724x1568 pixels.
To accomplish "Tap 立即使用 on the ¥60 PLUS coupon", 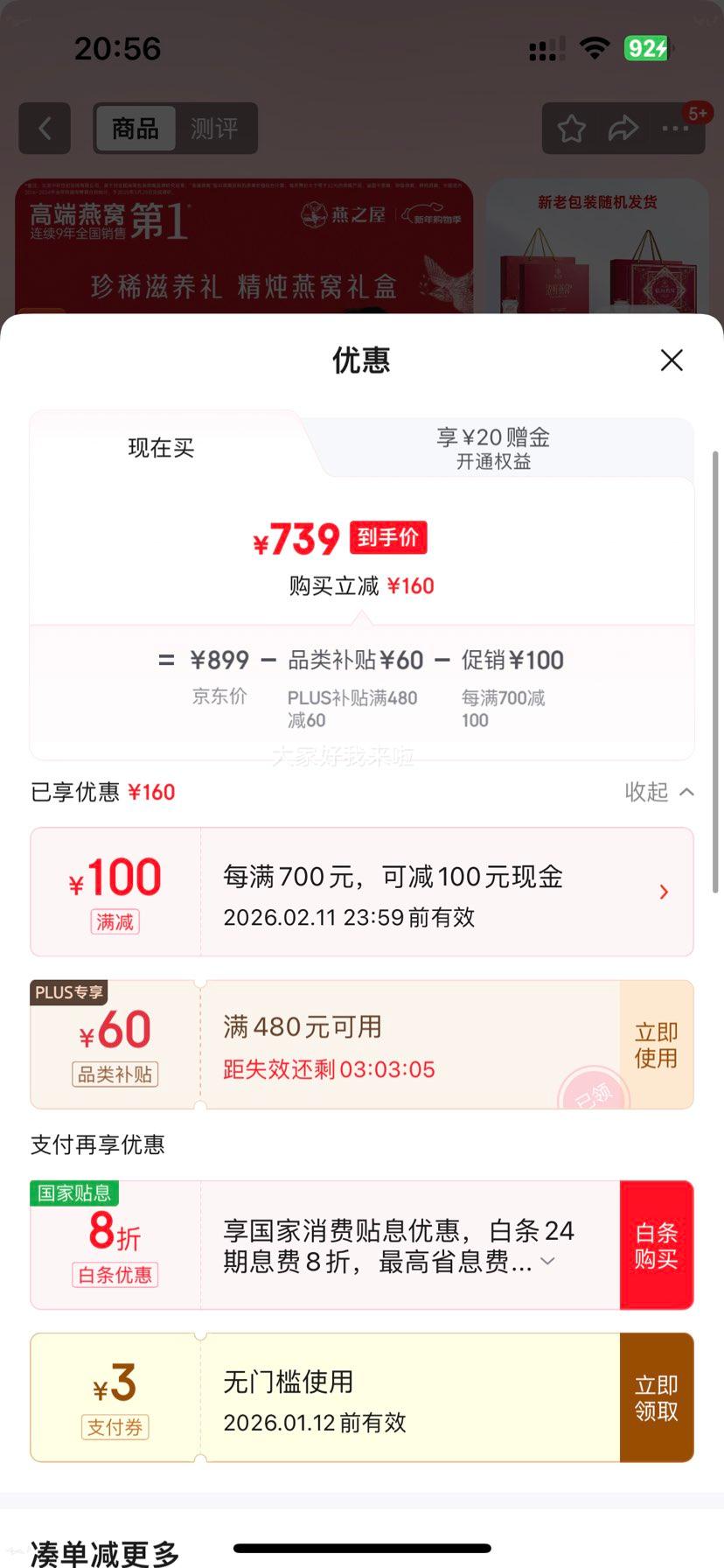I will tap(657, 1045).
